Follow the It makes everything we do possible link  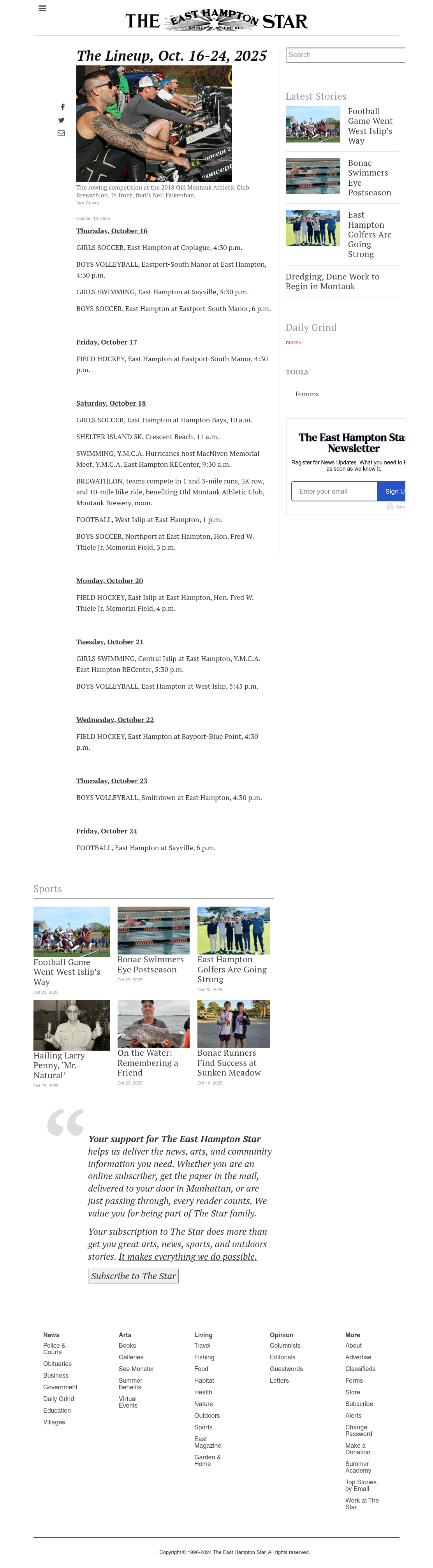tap(188, 1256)
